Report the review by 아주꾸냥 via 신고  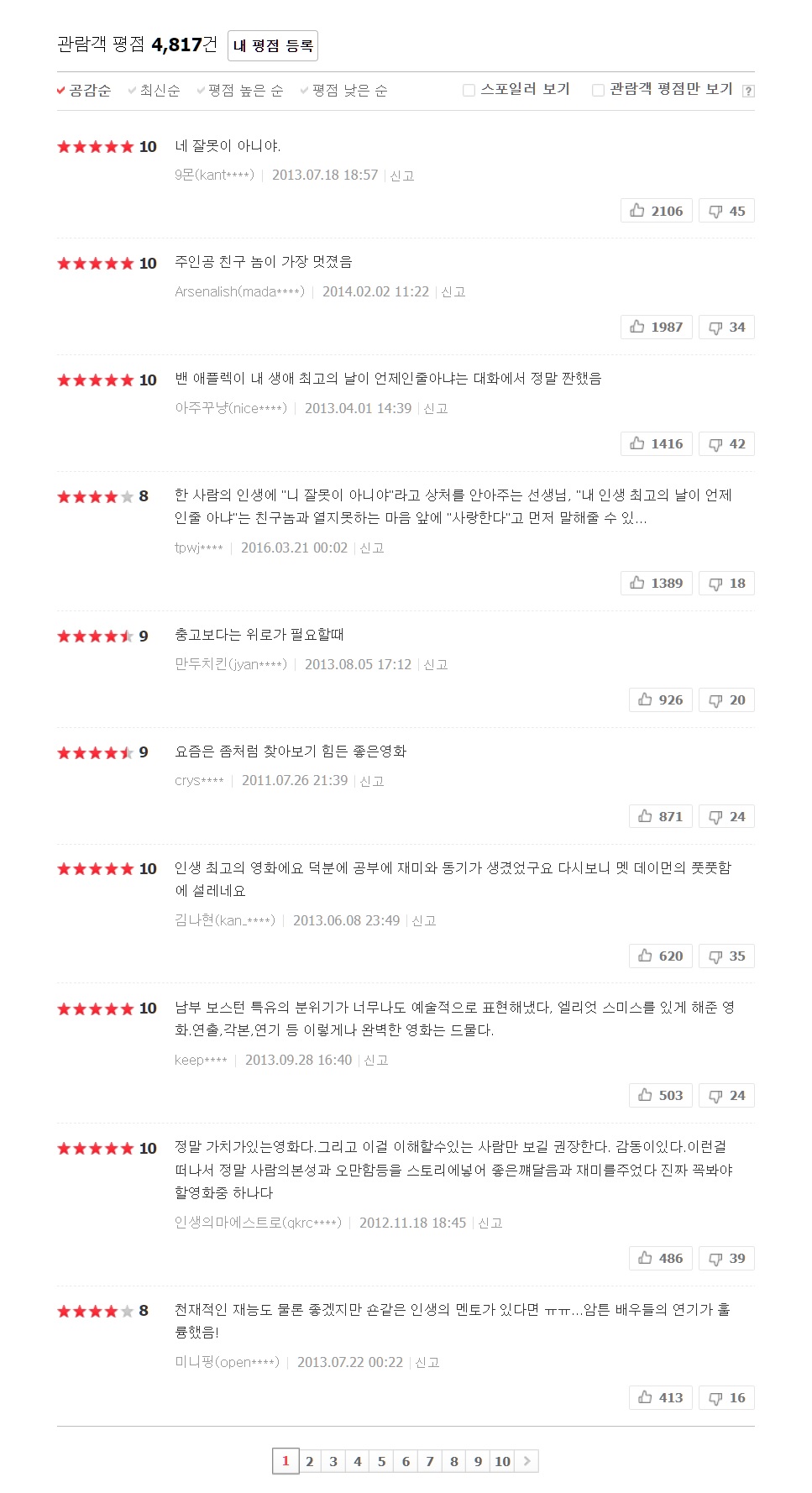pos(436,409)
